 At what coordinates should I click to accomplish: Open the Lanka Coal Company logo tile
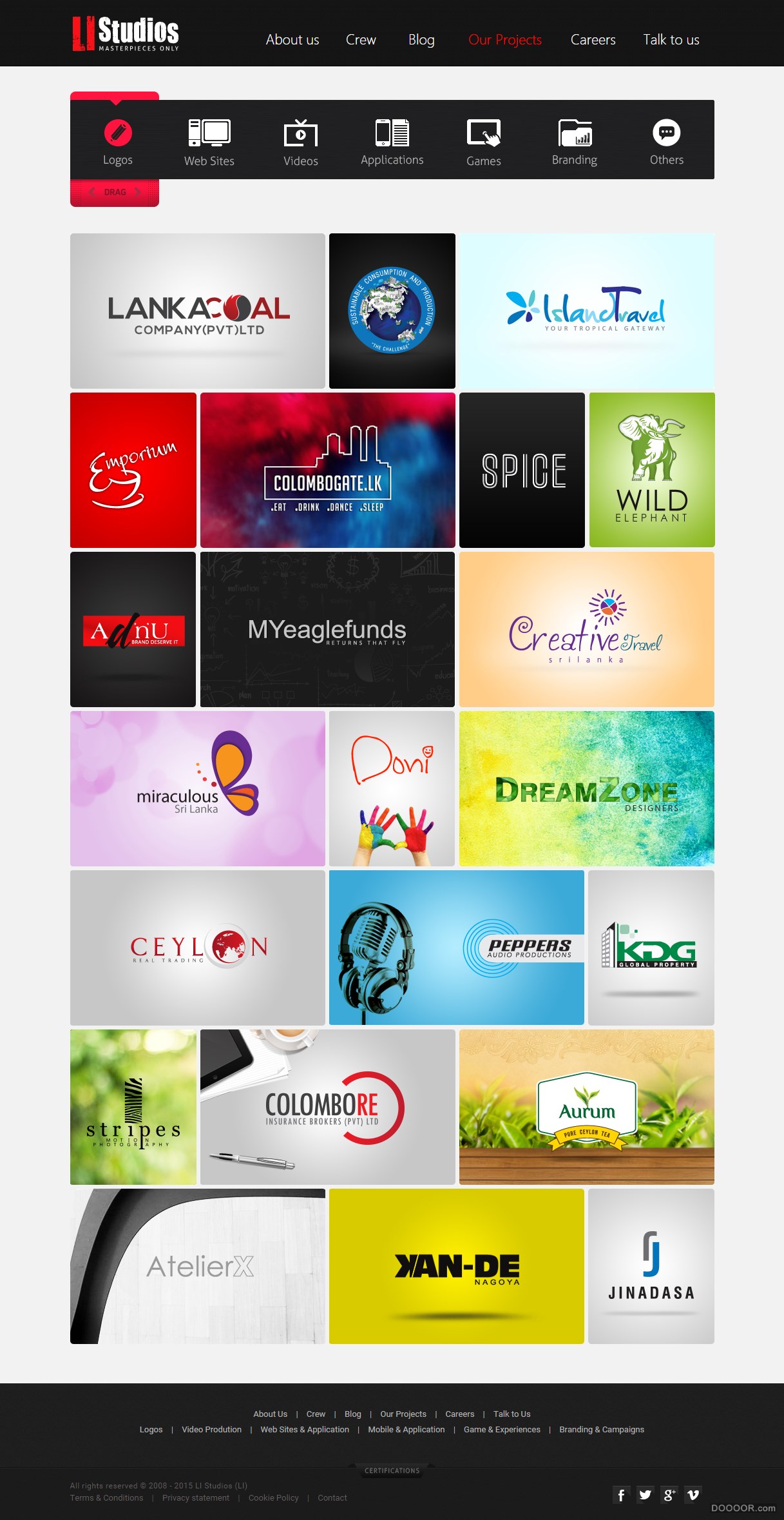point(198,311)
